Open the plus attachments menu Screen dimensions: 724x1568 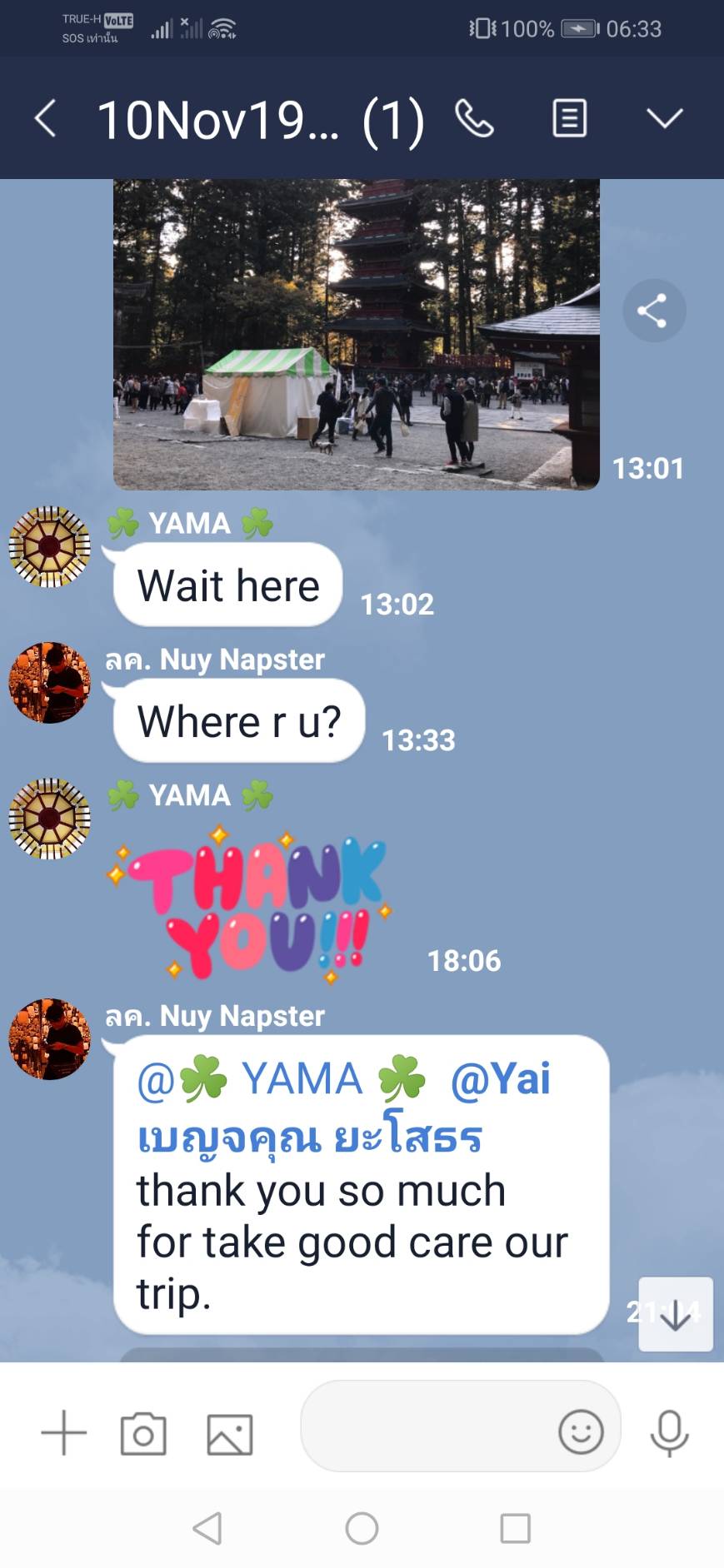point(64,1433)
